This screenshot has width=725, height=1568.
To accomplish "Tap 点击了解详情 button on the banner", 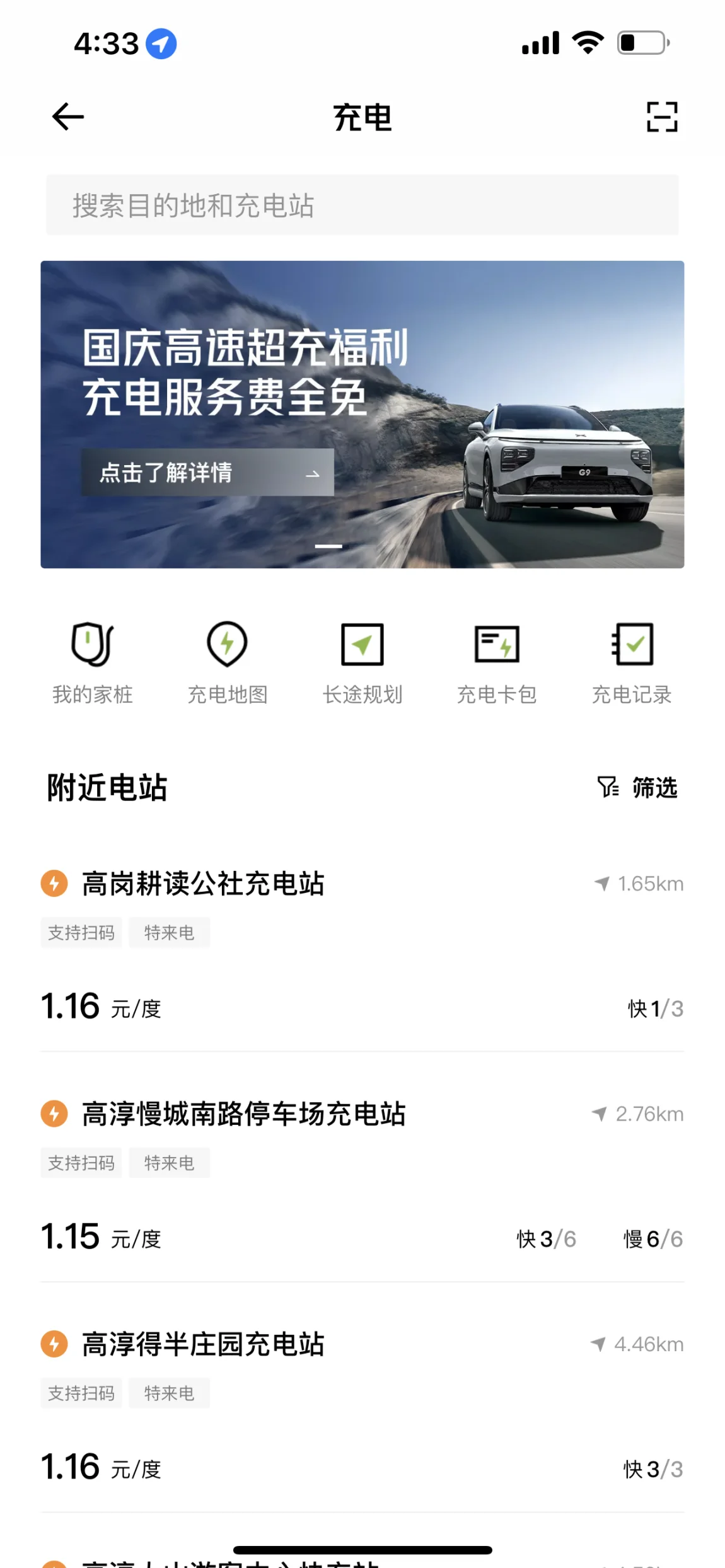I will (x=207, y=473).
